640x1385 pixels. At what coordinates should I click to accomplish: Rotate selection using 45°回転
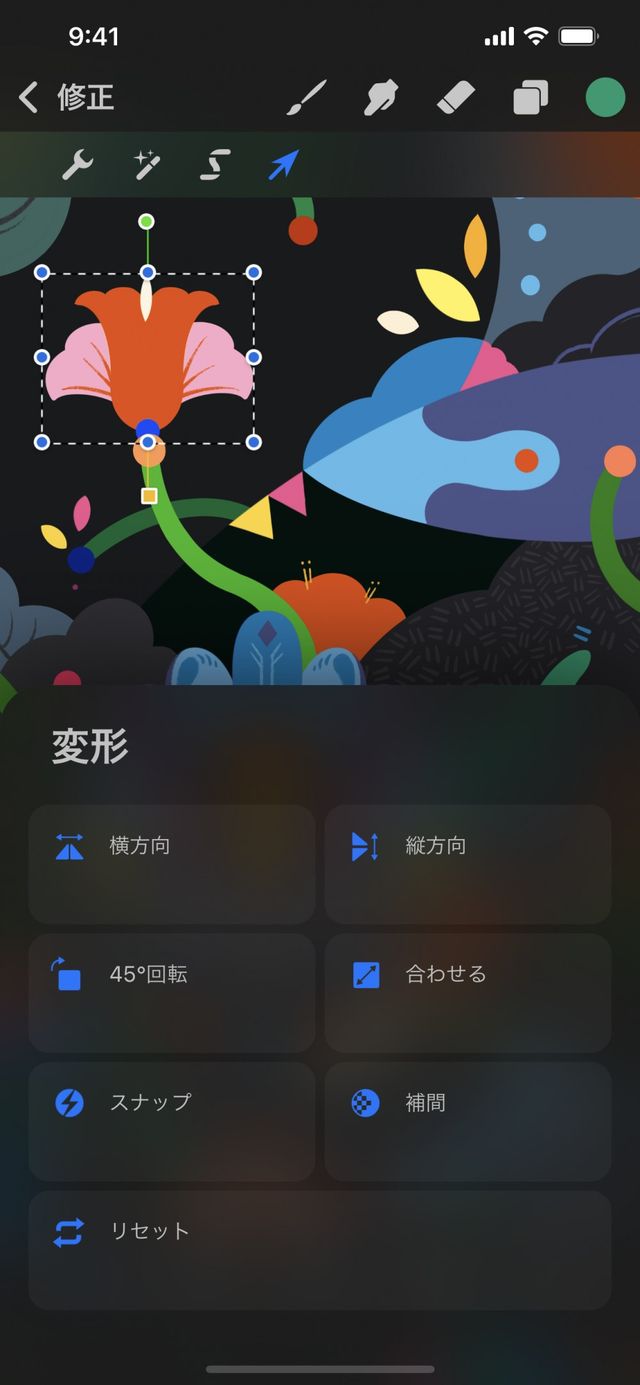171,992
